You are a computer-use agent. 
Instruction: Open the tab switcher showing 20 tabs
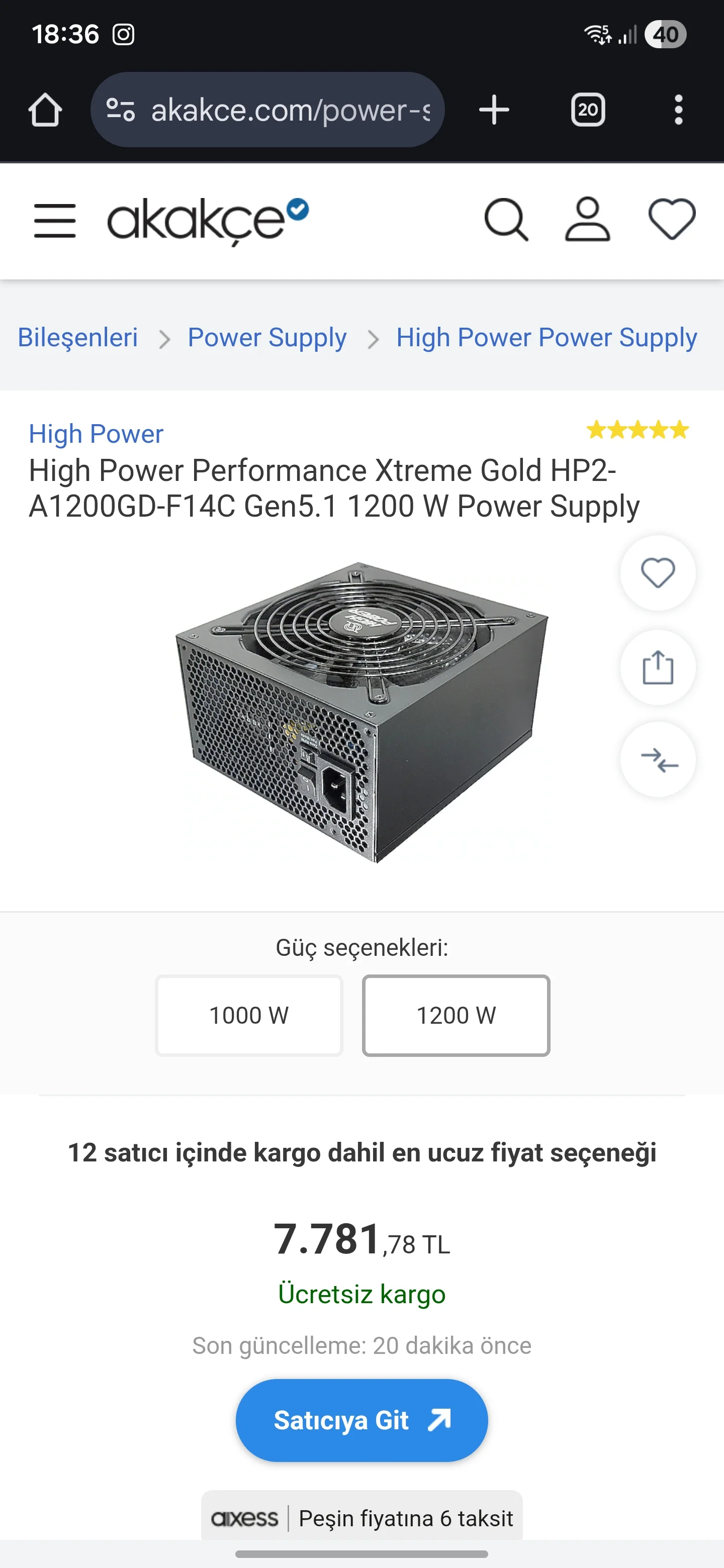coord(588,110)
